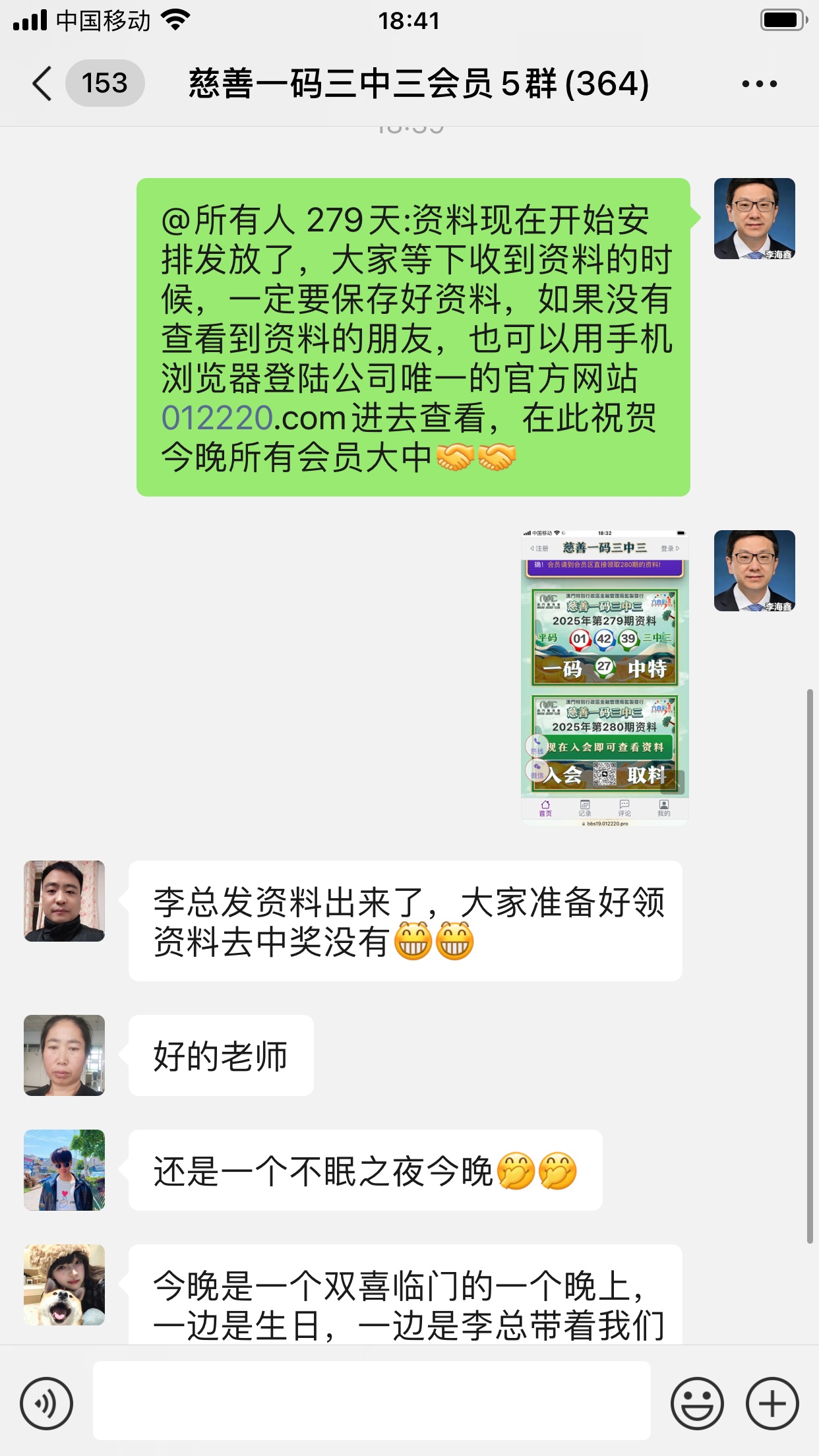Image resolution: width=819 pixels, height=1456 pixels.
Task: Focus the message text field
Action: [x=371, y=1401]
